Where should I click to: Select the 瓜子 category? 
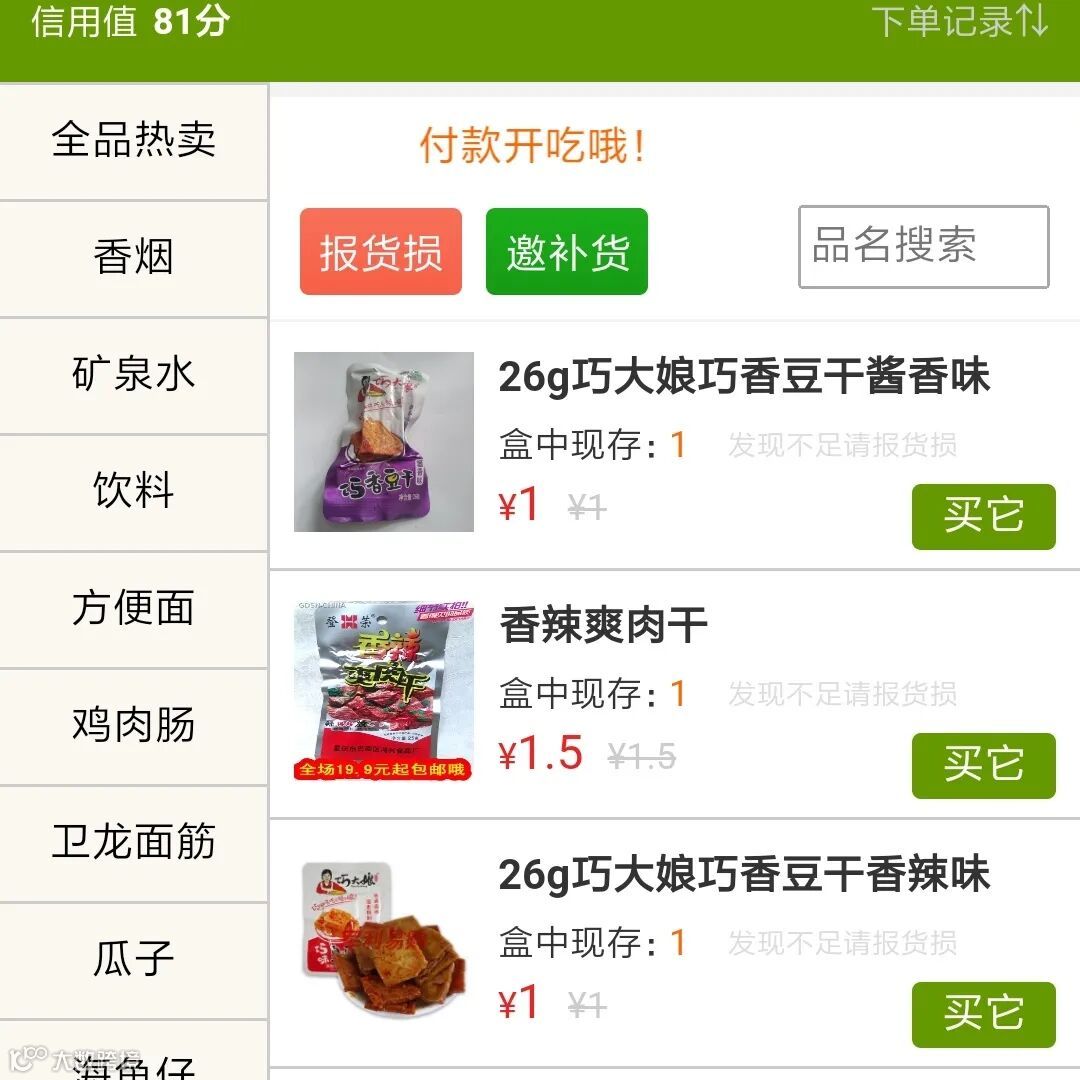coord(134,961)
